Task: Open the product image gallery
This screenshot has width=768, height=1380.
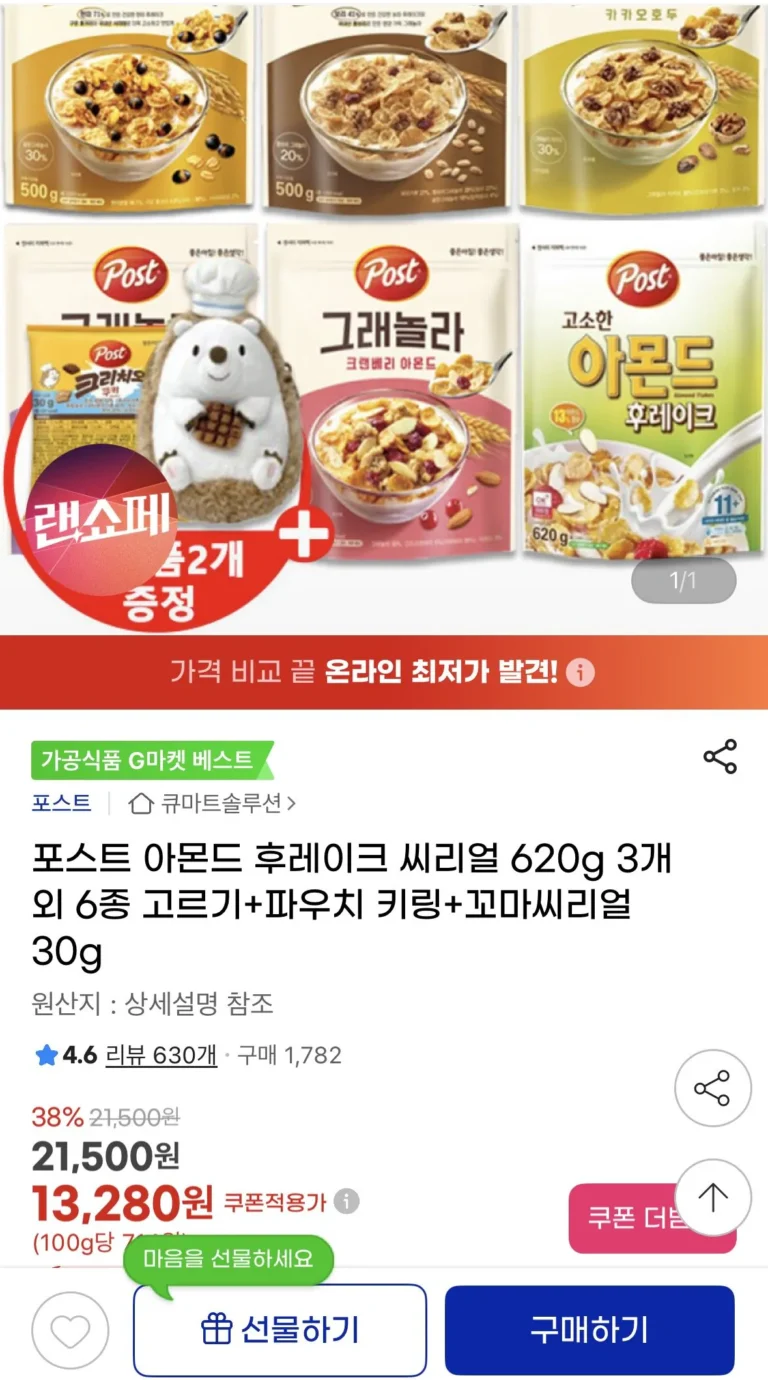Action: pyautogui.click(x=384, y=300)
